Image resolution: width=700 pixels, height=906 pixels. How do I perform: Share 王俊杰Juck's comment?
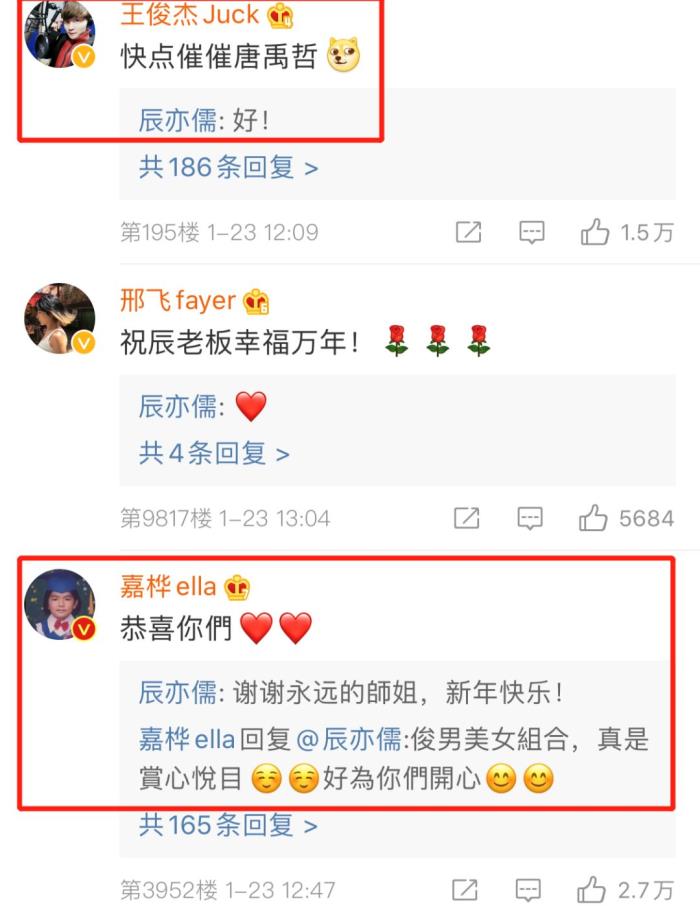[467, 233]
